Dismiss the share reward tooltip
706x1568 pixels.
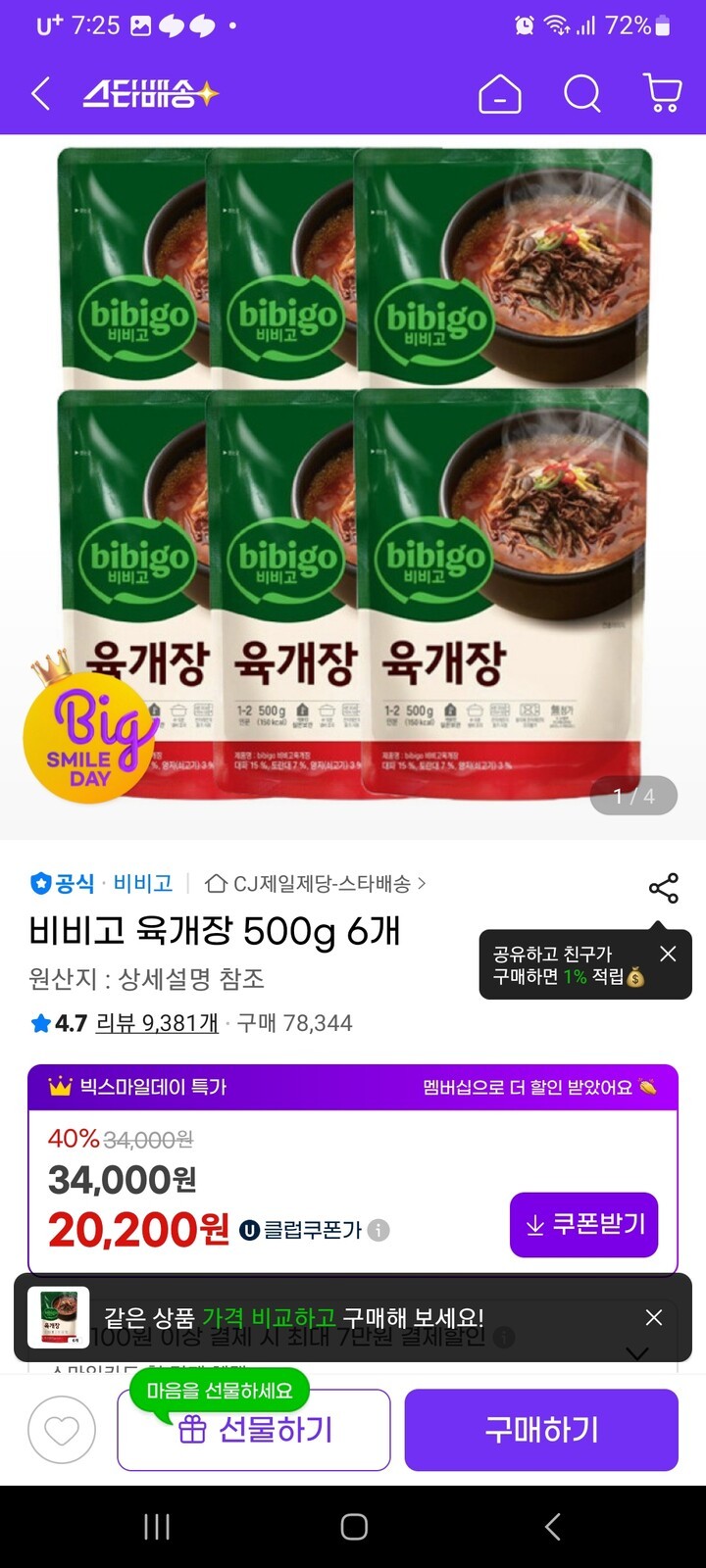pos(668,954)
